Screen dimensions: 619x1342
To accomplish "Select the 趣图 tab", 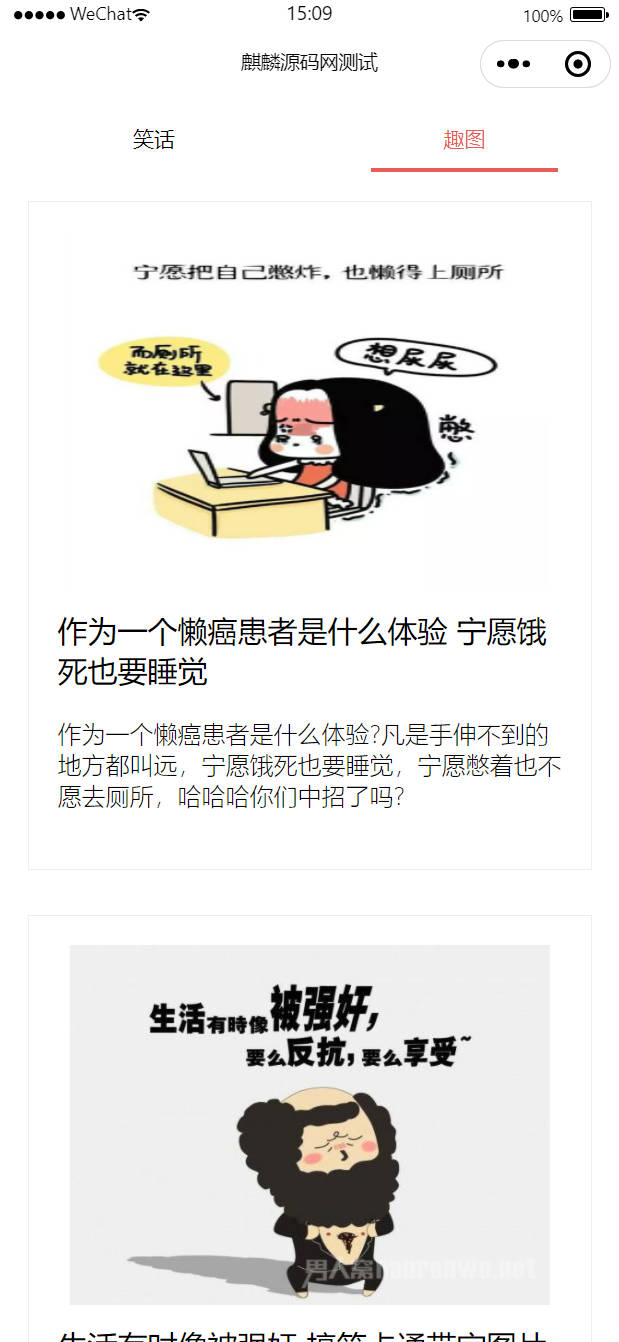I will (x=464, y=140).
